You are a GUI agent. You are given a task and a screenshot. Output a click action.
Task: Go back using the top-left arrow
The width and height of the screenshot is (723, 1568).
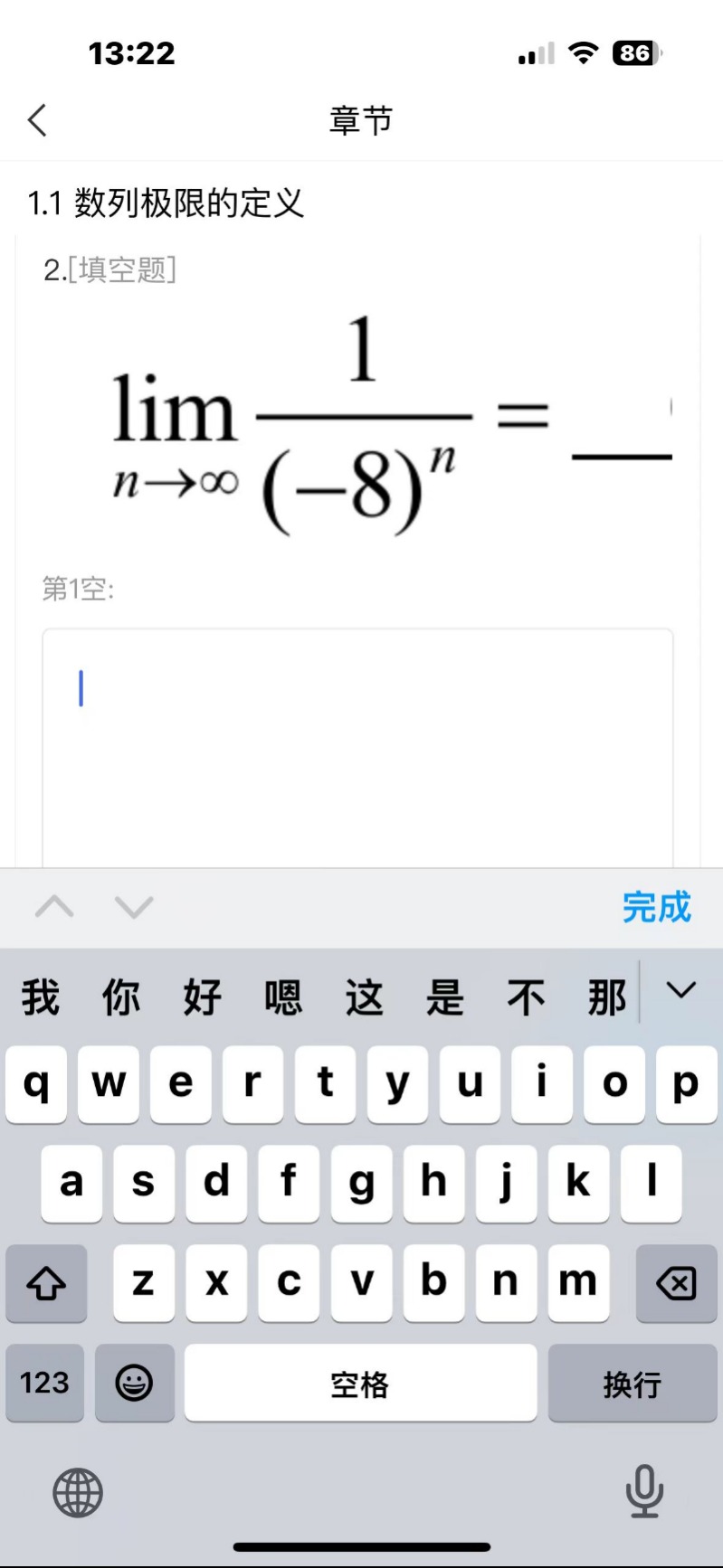[37, 120]
